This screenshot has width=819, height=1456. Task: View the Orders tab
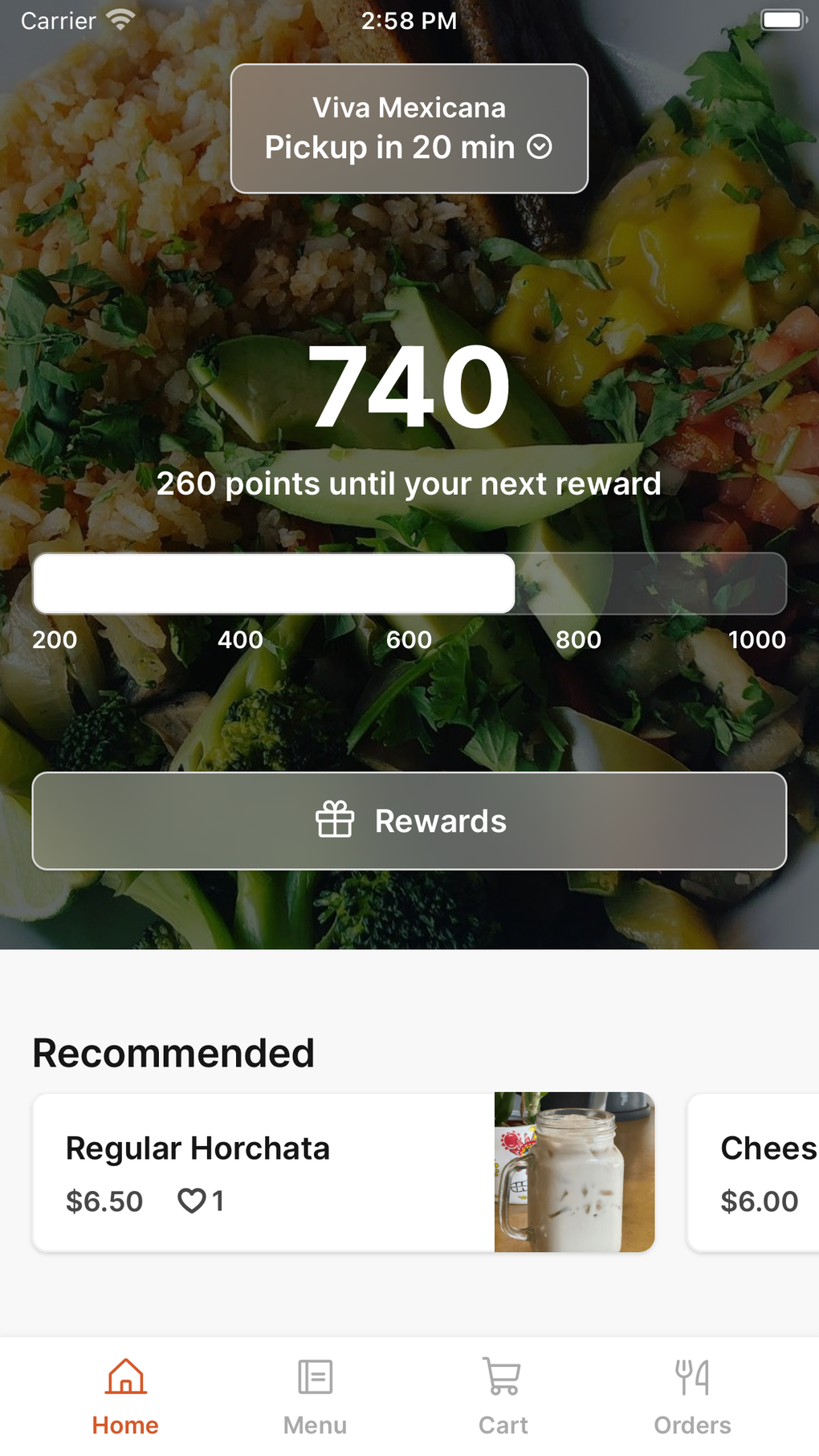click(692, 1396)
